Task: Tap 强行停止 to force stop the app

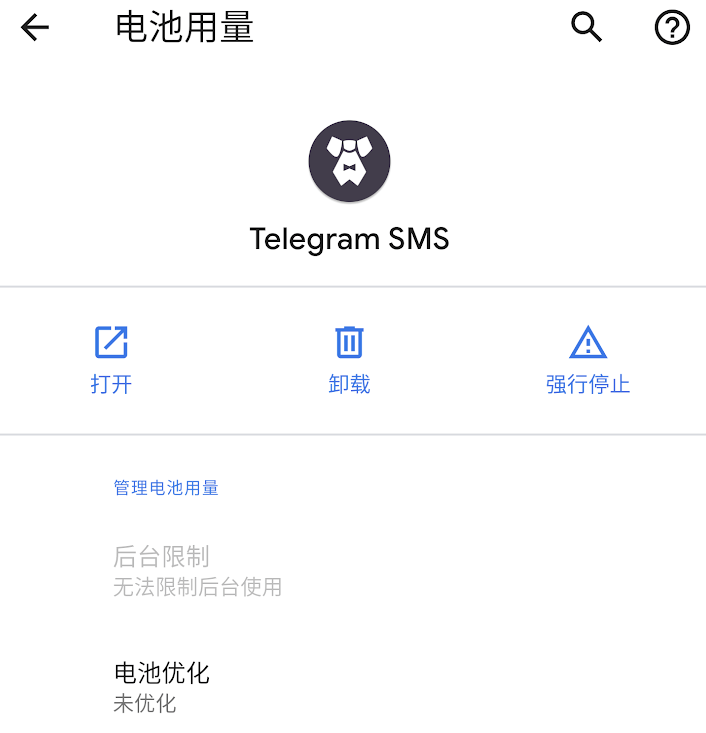Action: tap(588, 360)
